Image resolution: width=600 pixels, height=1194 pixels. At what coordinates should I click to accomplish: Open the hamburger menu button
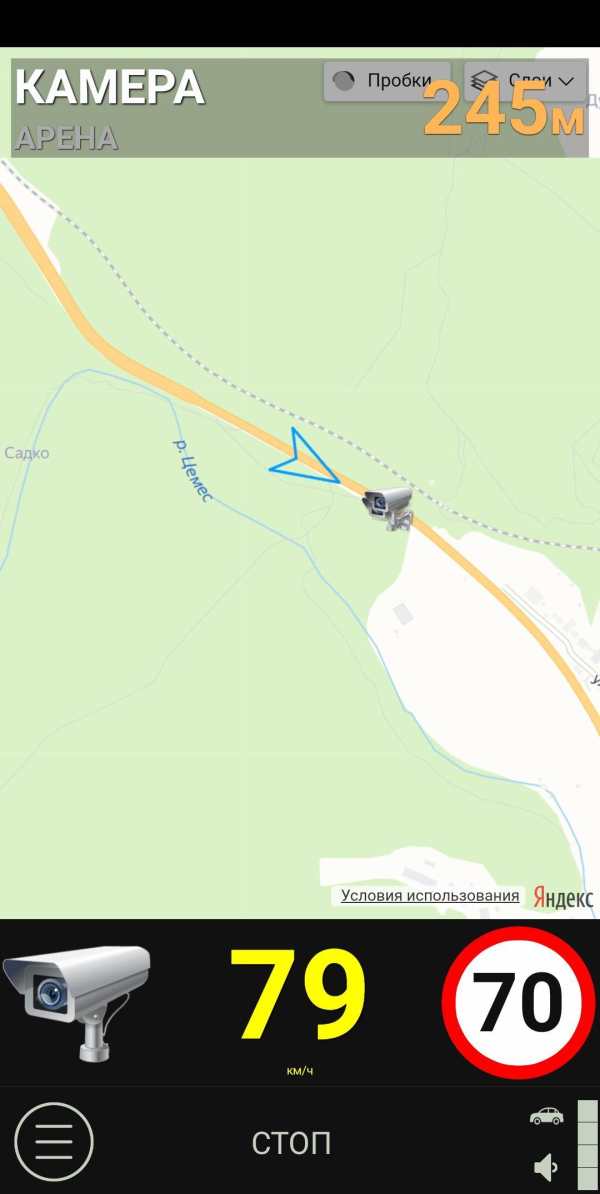[x=53, y=1141]
